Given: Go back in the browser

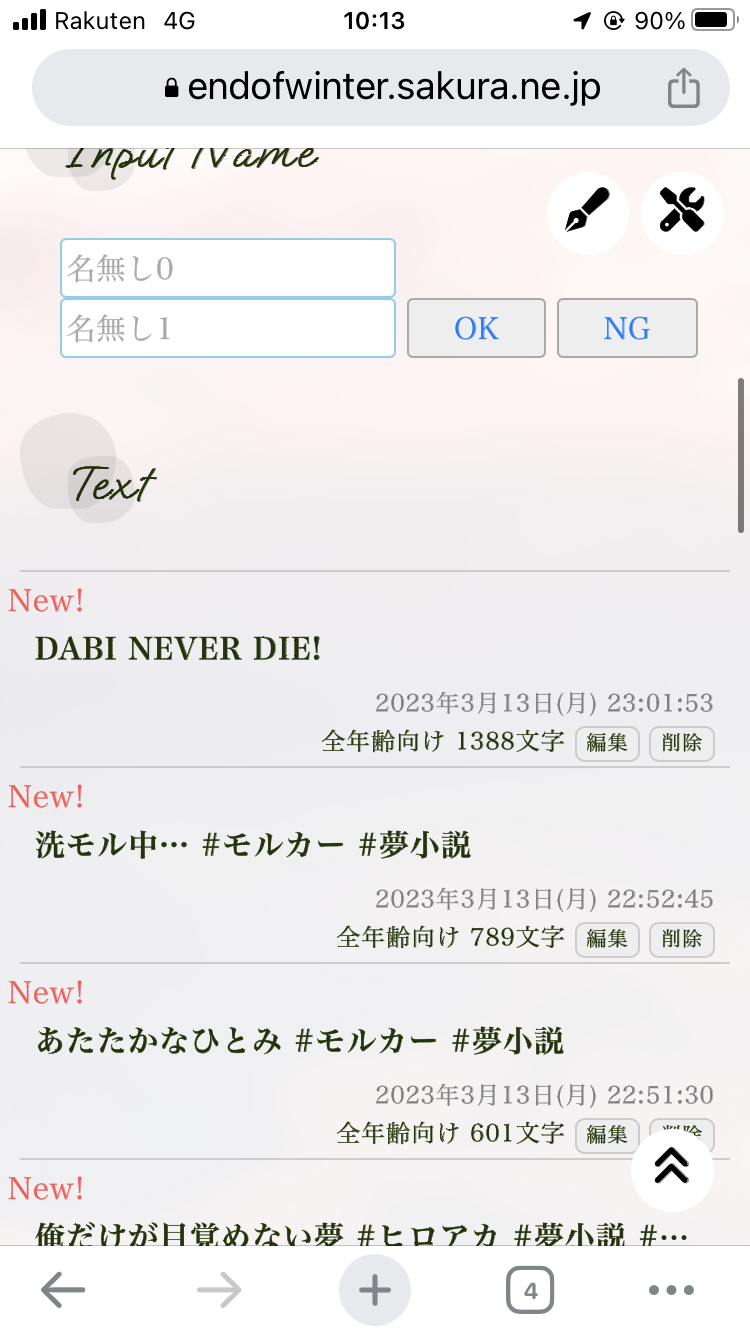Looking at the screenshot, I should point(63,1290).
